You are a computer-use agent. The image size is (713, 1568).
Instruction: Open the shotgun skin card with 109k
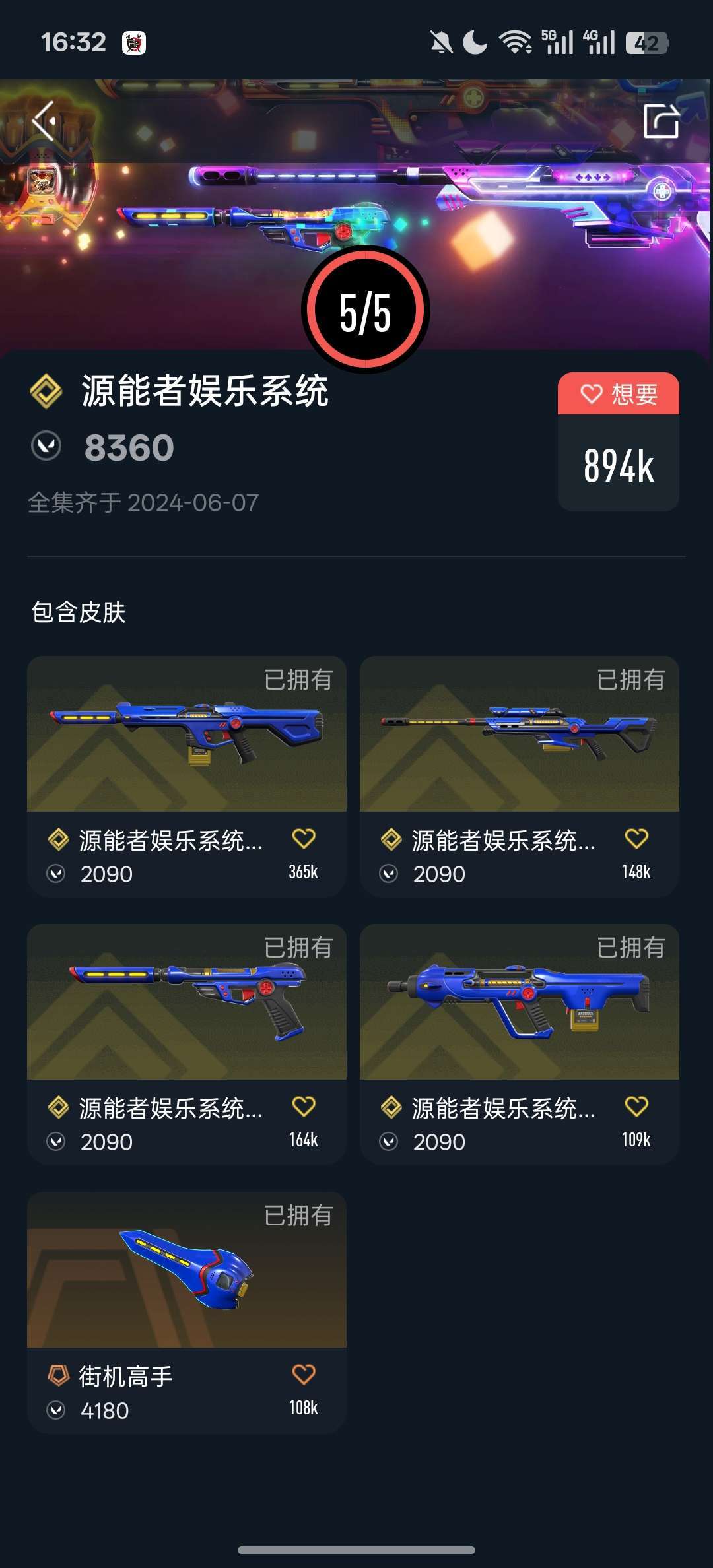coord(519,1002)
